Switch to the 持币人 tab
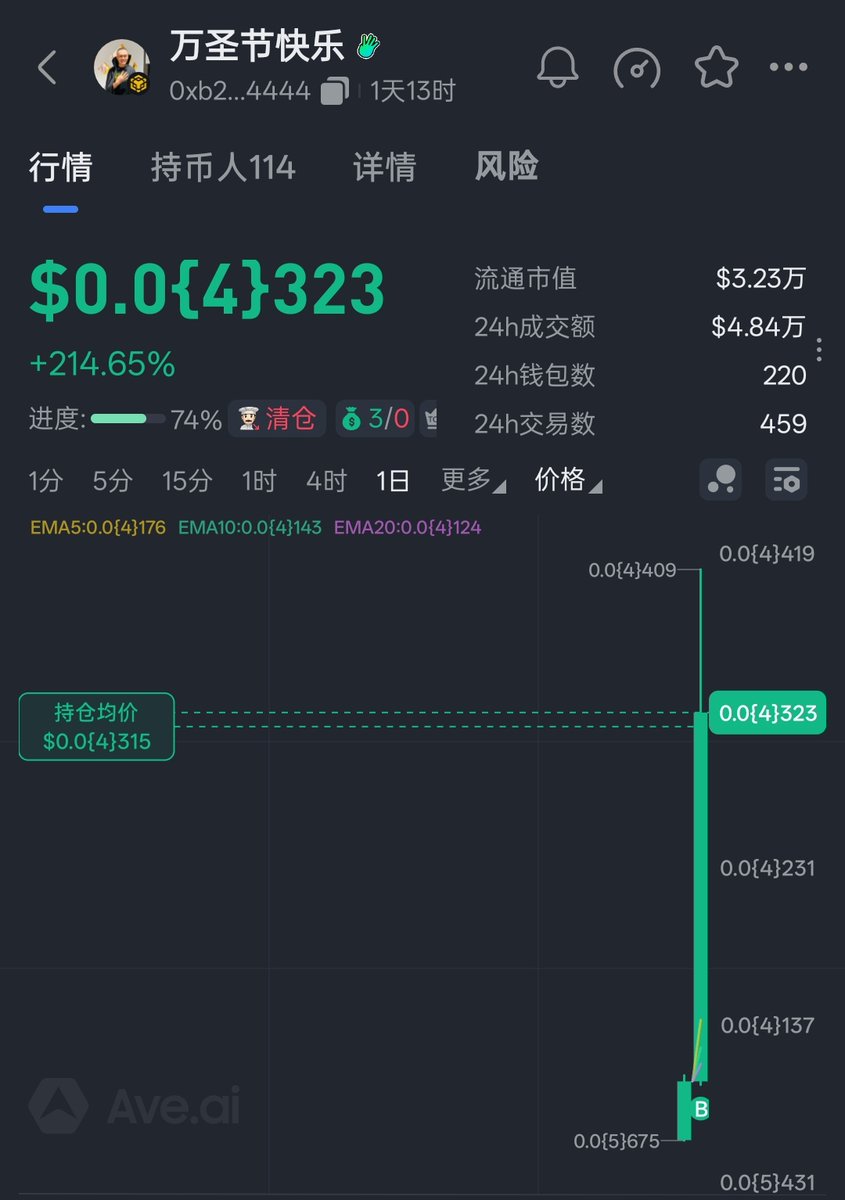 (223, 167)
